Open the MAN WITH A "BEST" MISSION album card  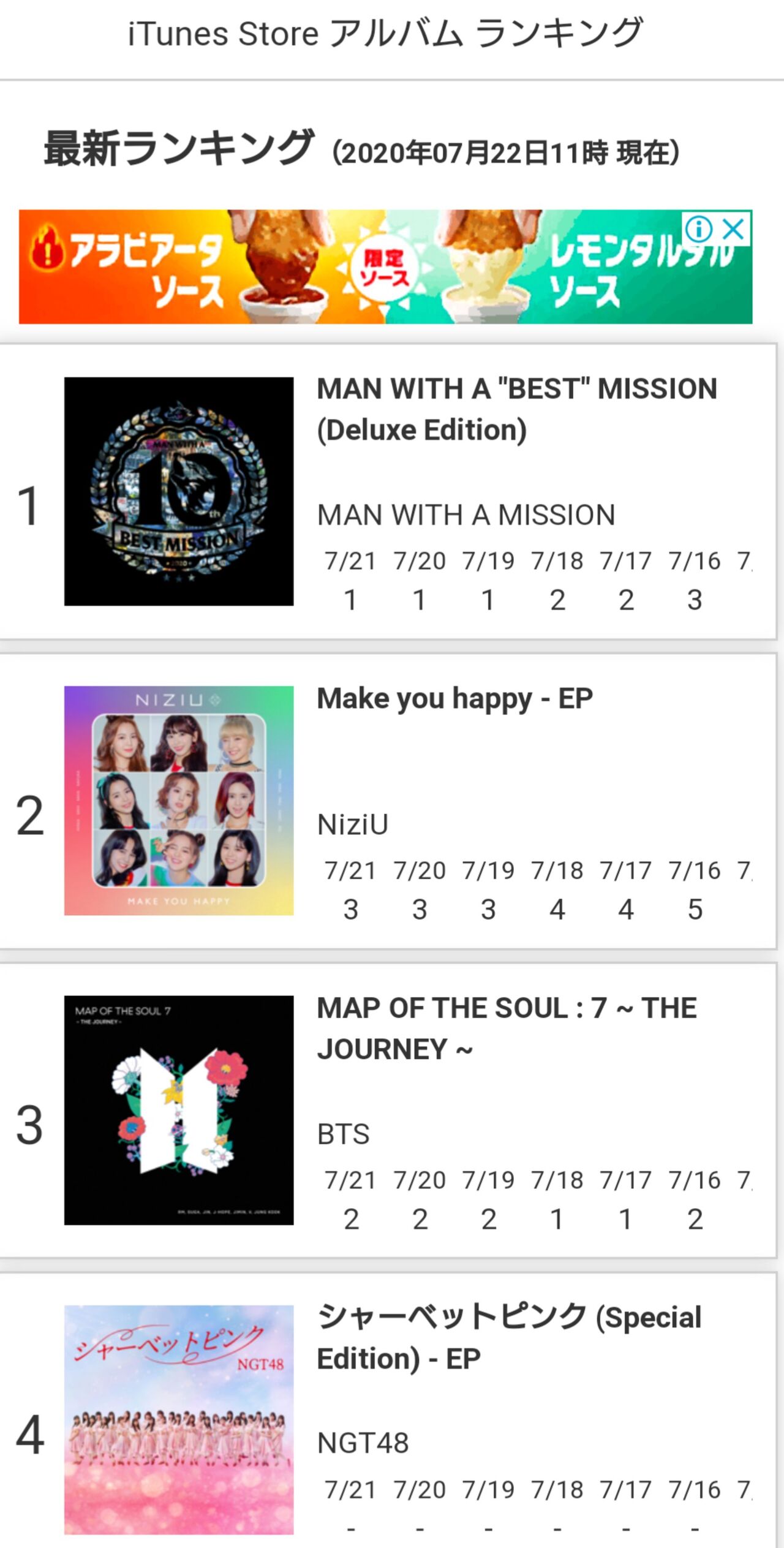pyautogui.click(x=516, y=409)
